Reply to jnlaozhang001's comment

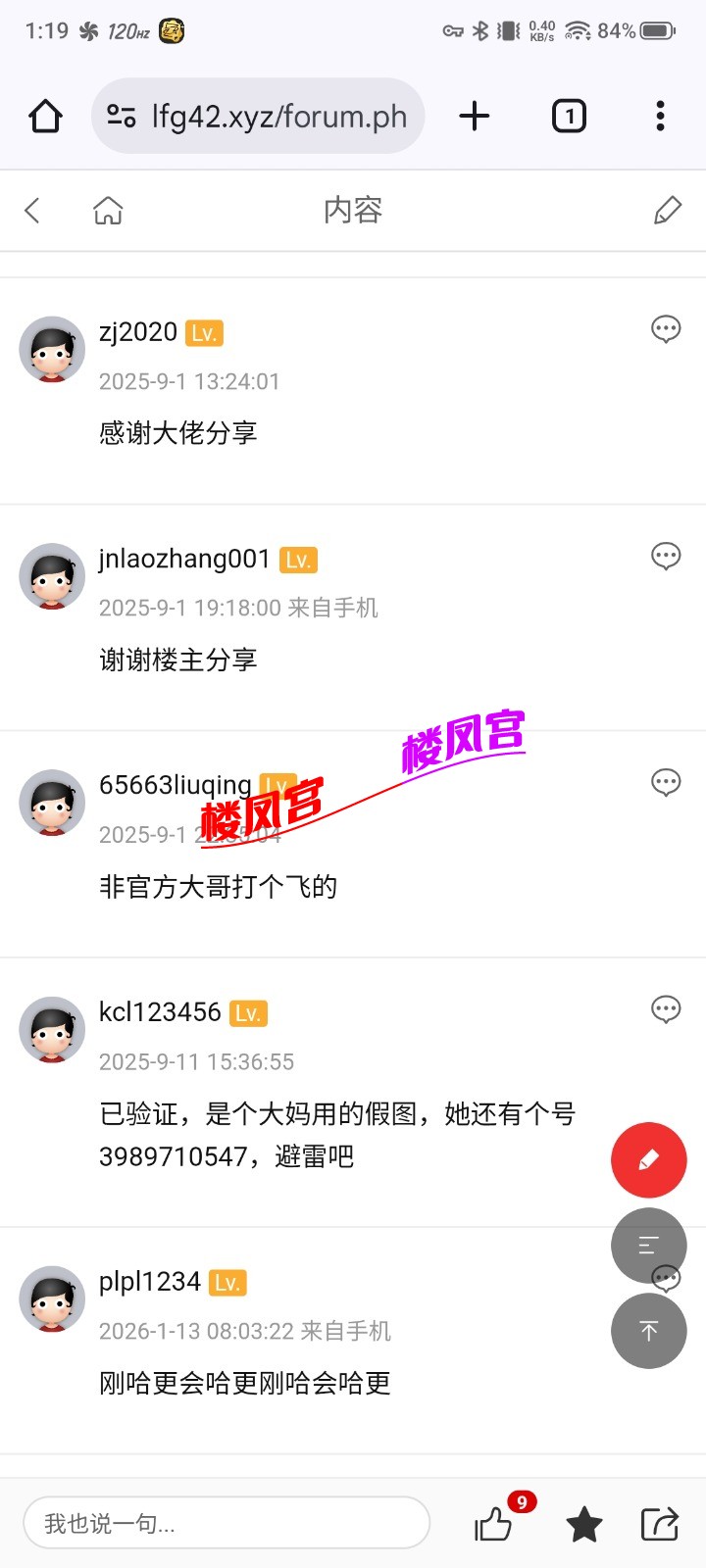666,557
